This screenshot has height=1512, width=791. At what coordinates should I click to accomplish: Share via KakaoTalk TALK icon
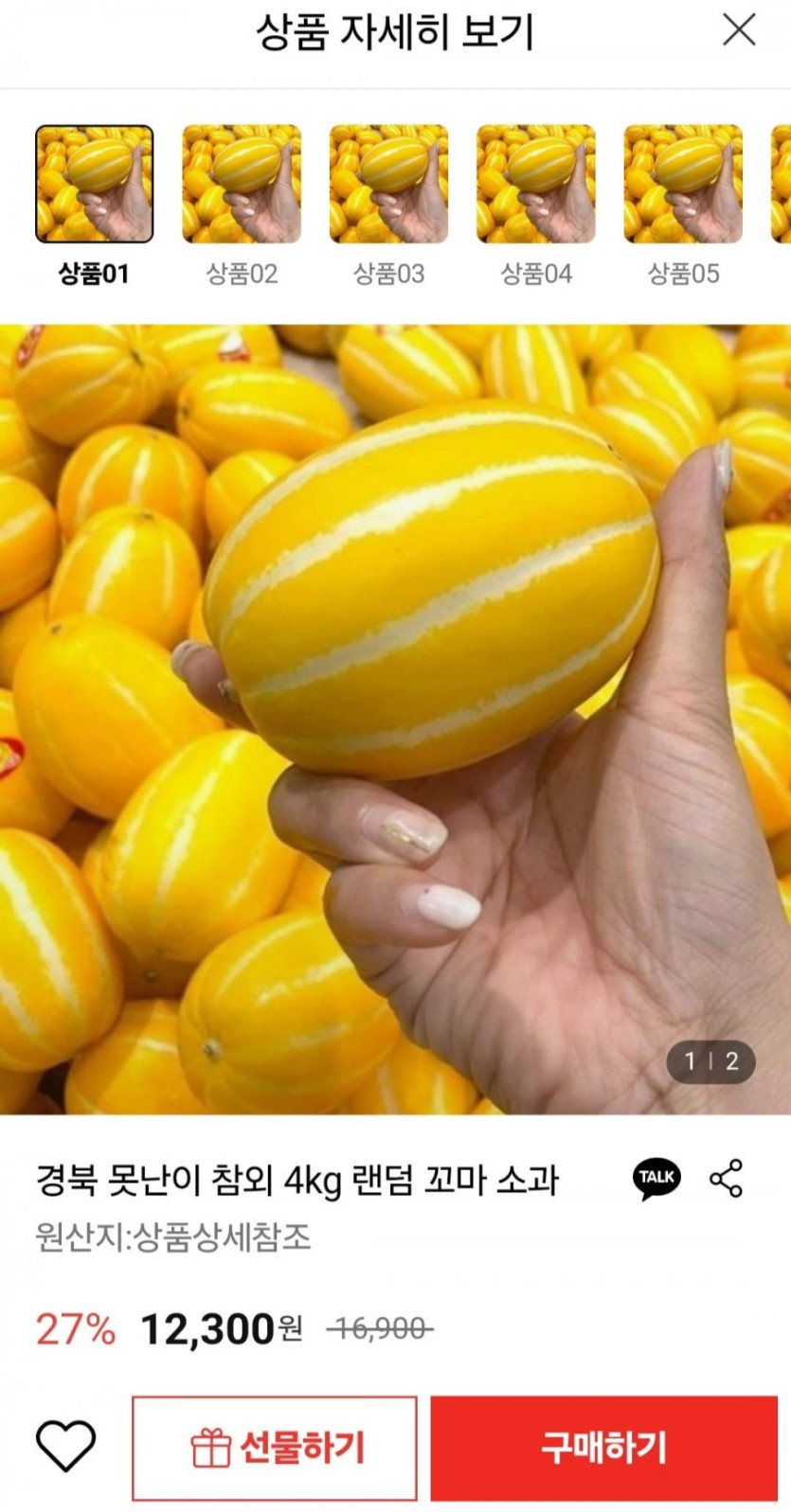[x=656, y=1179]
